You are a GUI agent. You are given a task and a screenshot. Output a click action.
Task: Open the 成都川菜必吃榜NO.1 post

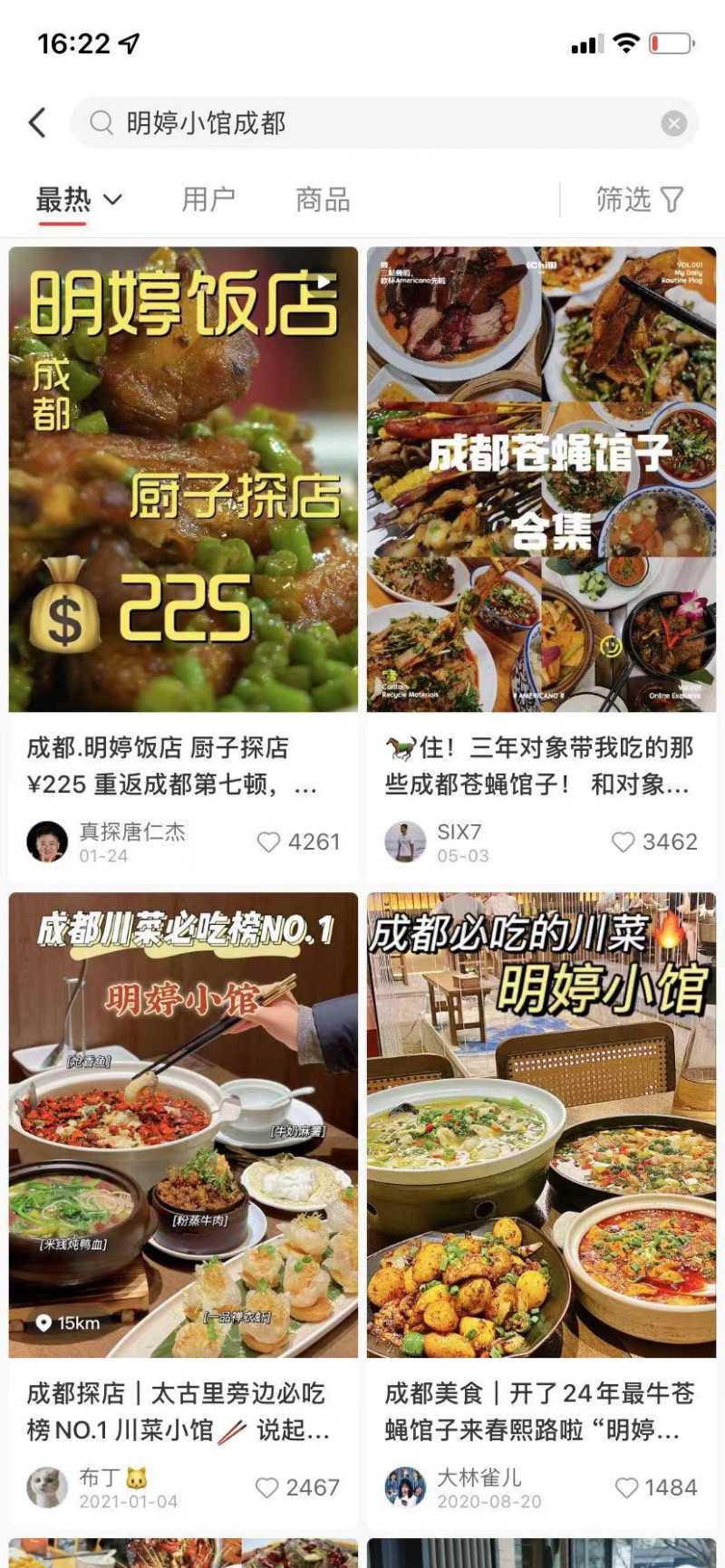[183, 1124]
